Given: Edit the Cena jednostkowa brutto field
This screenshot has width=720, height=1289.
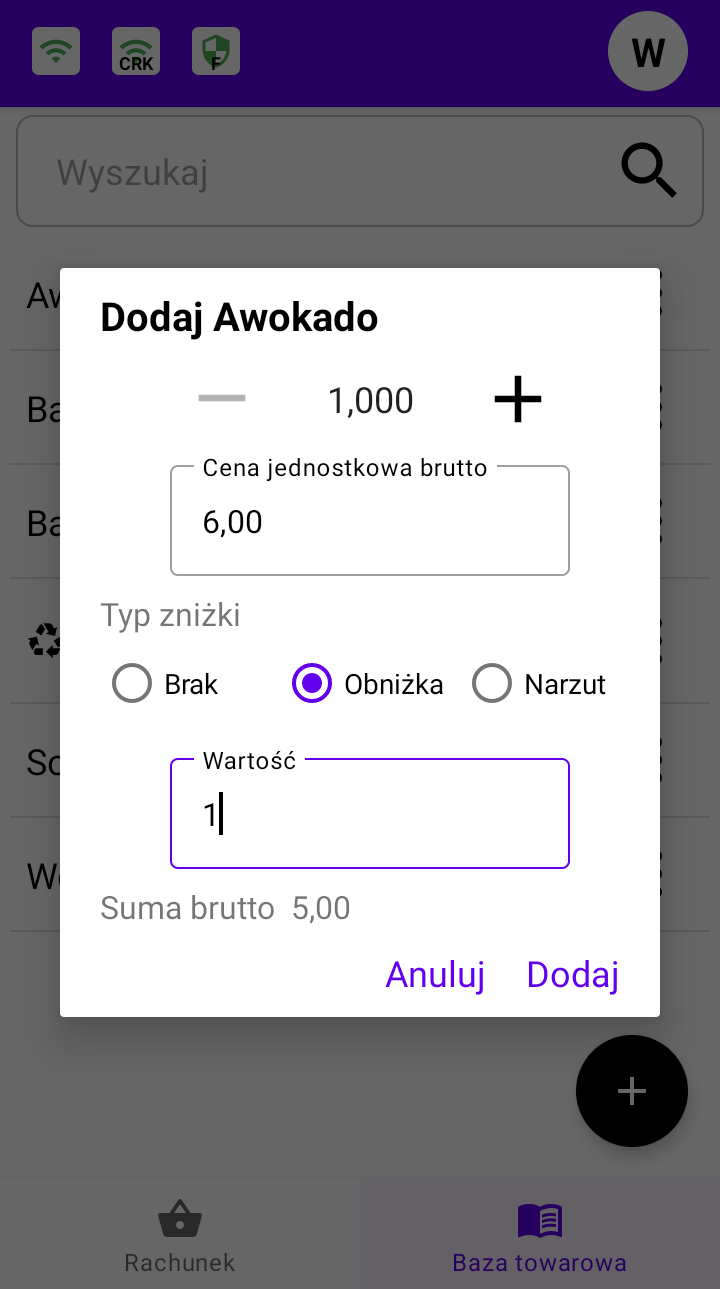Looking at the screenshot, I should pyautogui.click(x=370, y=521).
